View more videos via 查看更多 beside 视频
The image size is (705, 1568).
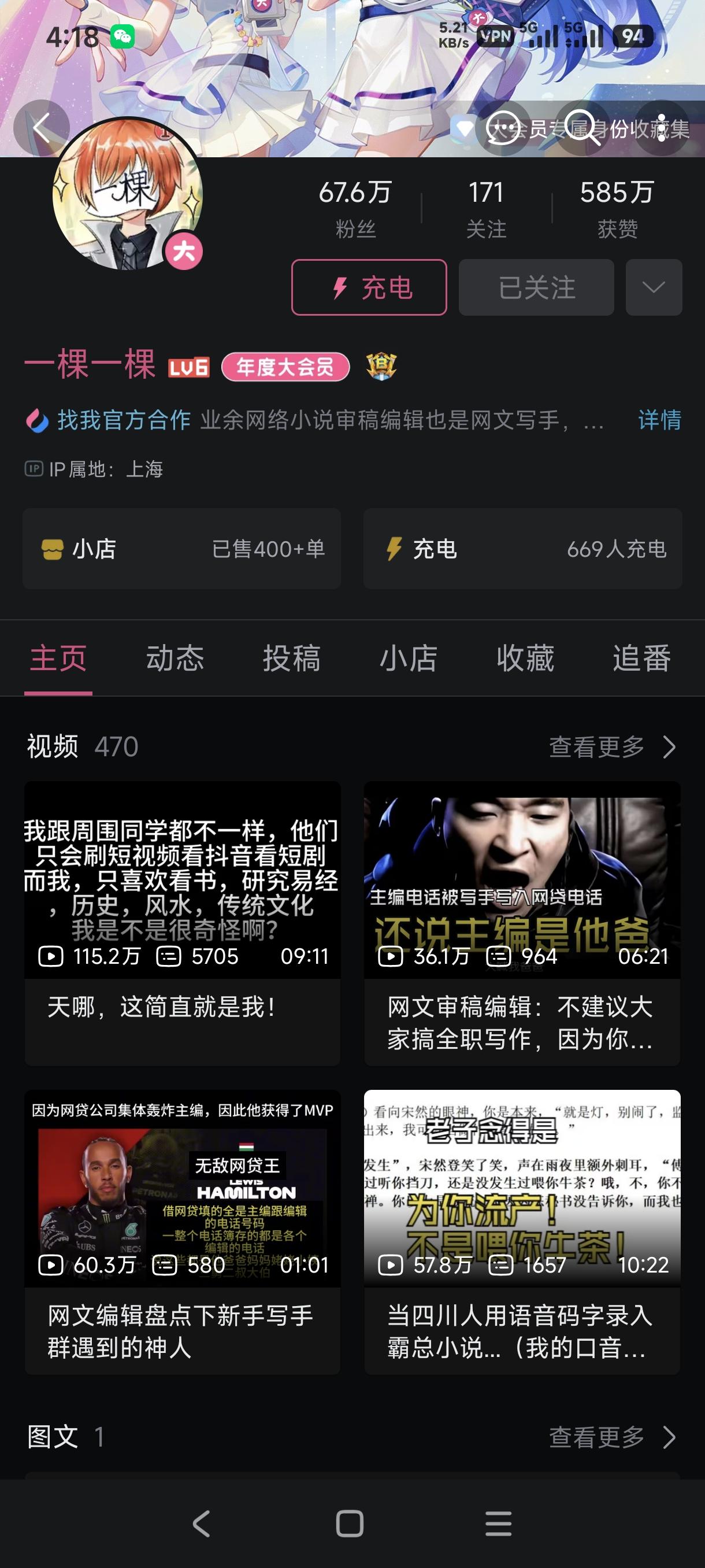tap(611, 747)
